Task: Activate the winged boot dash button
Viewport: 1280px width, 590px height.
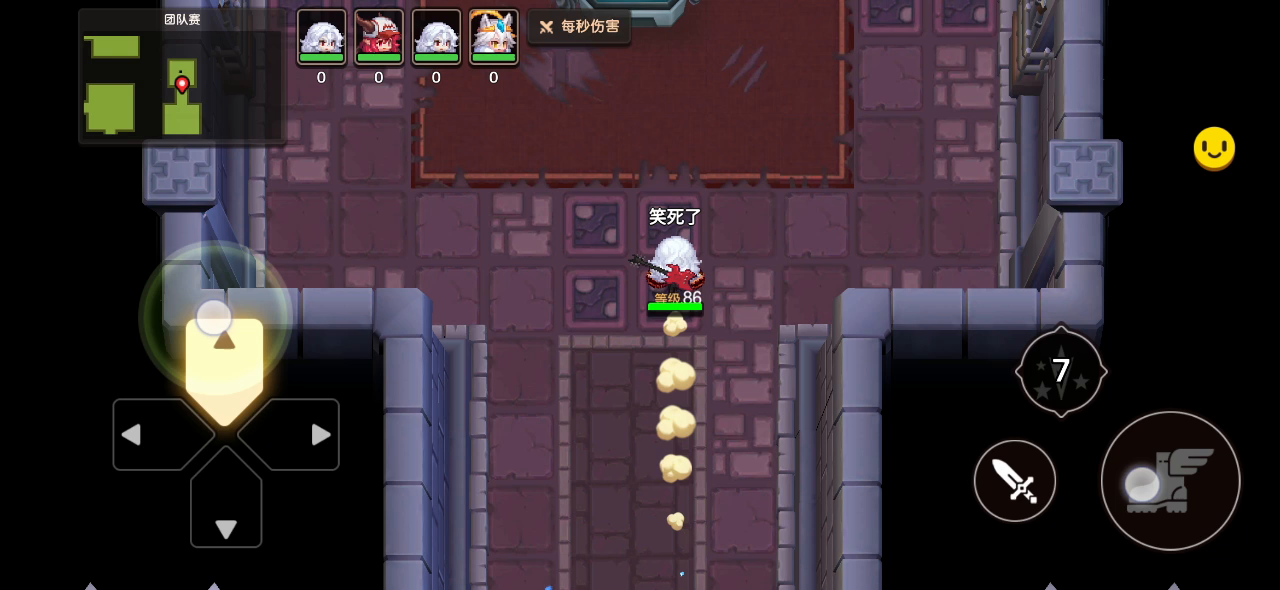Action: (1170, 481)
